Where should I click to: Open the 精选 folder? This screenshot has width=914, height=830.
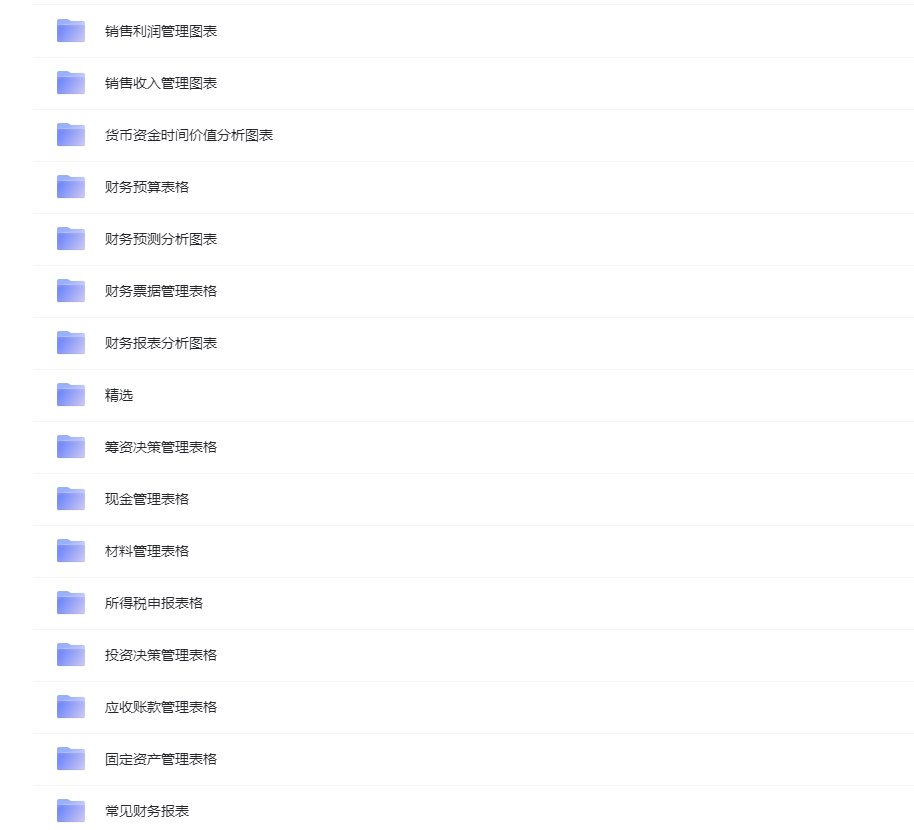click(x=118, y=395)
